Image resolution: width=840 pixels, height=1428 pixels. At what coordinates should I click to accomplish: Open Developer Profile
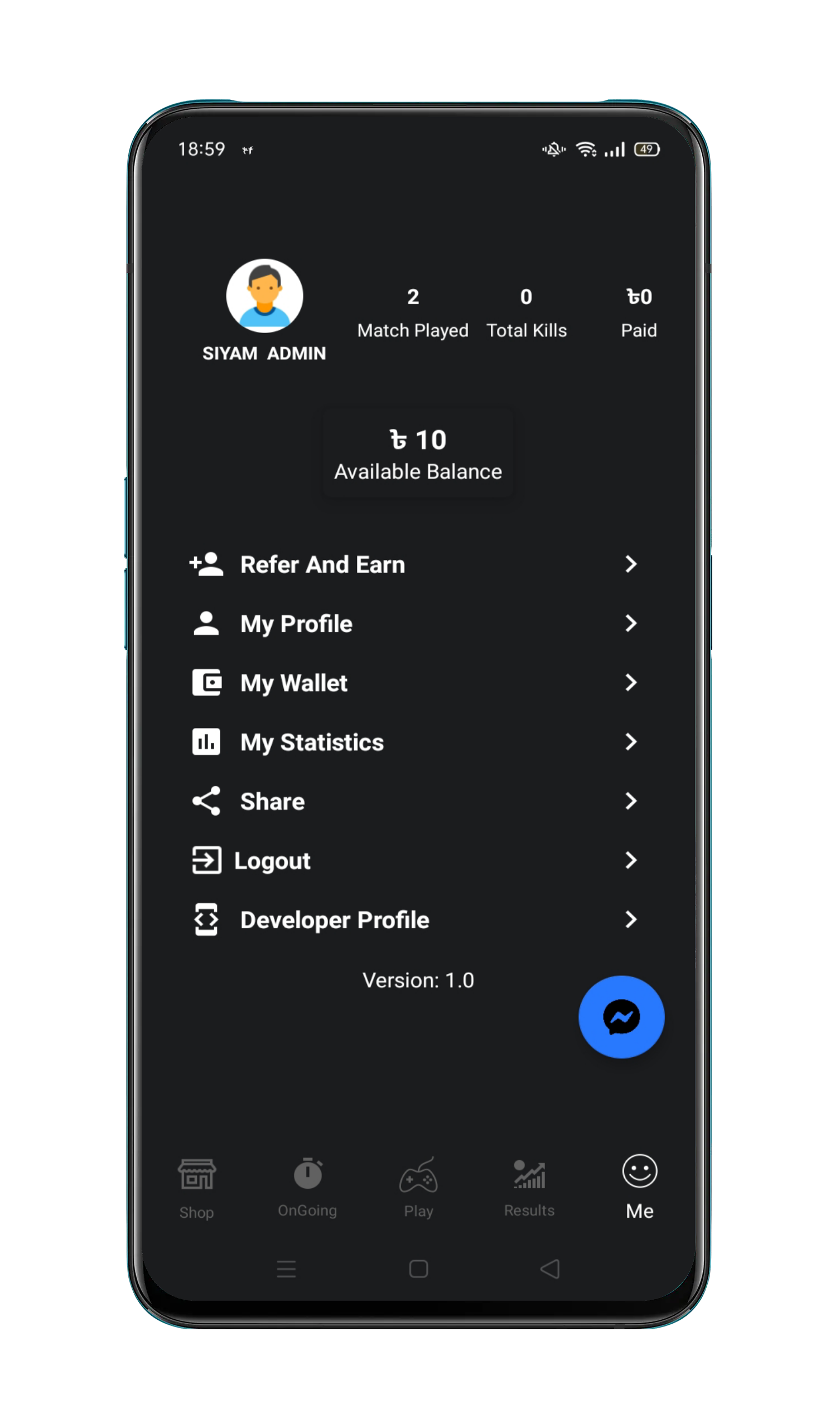pyautogui.click(x=418, y=920)
